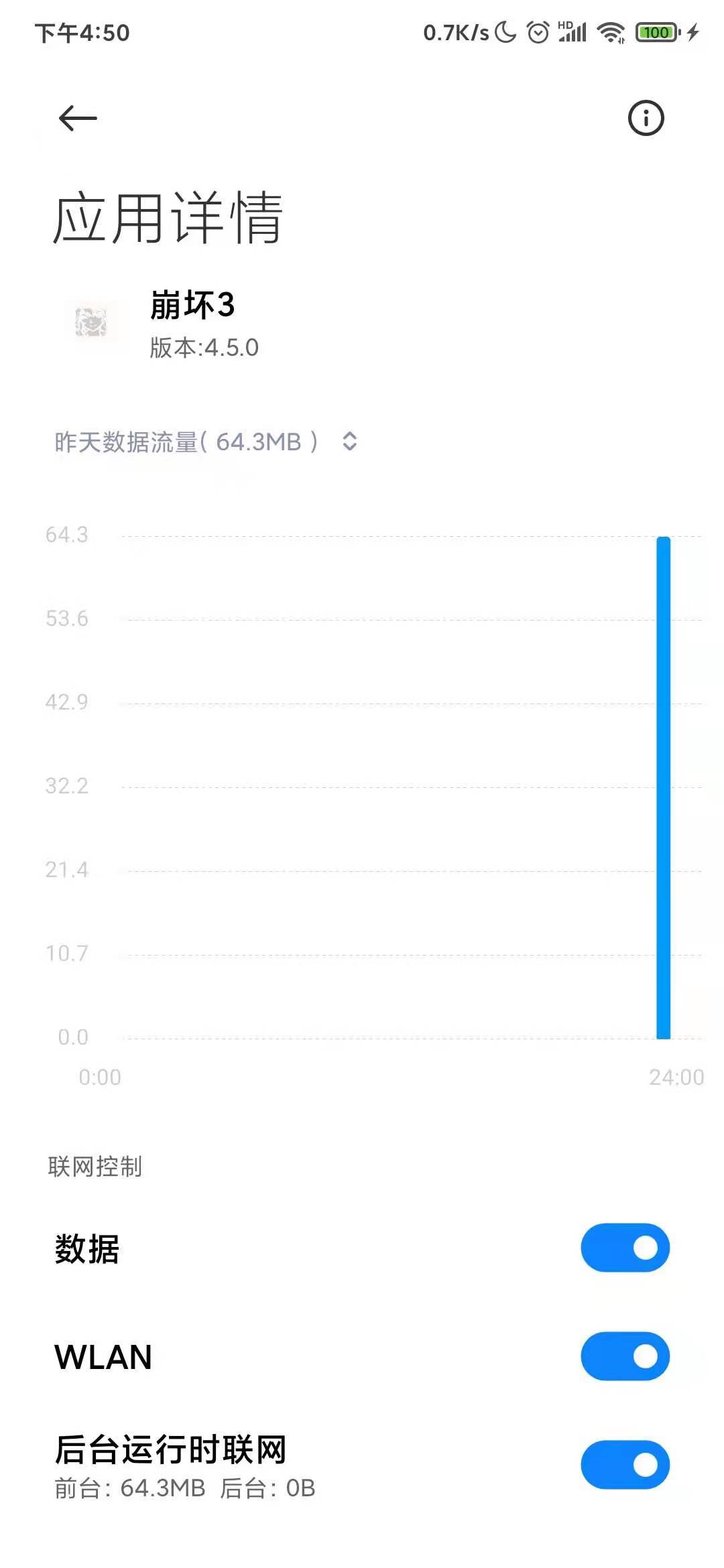
Task: Go back using the arrow icon
Action: tap(78, 119)
